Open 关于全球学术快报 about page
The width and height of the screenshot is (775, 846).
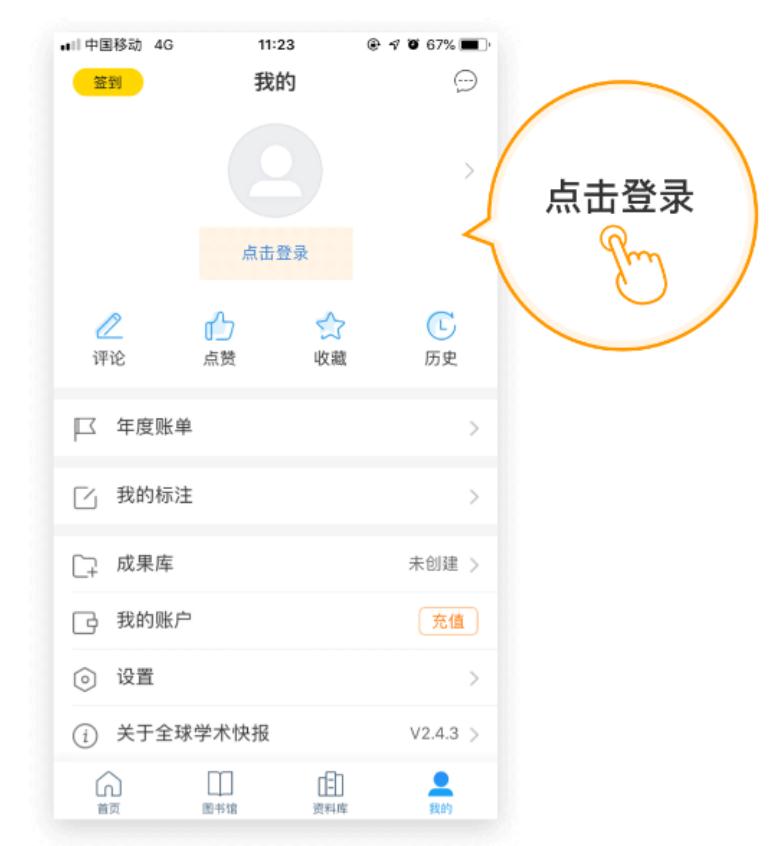click(275, 734)
